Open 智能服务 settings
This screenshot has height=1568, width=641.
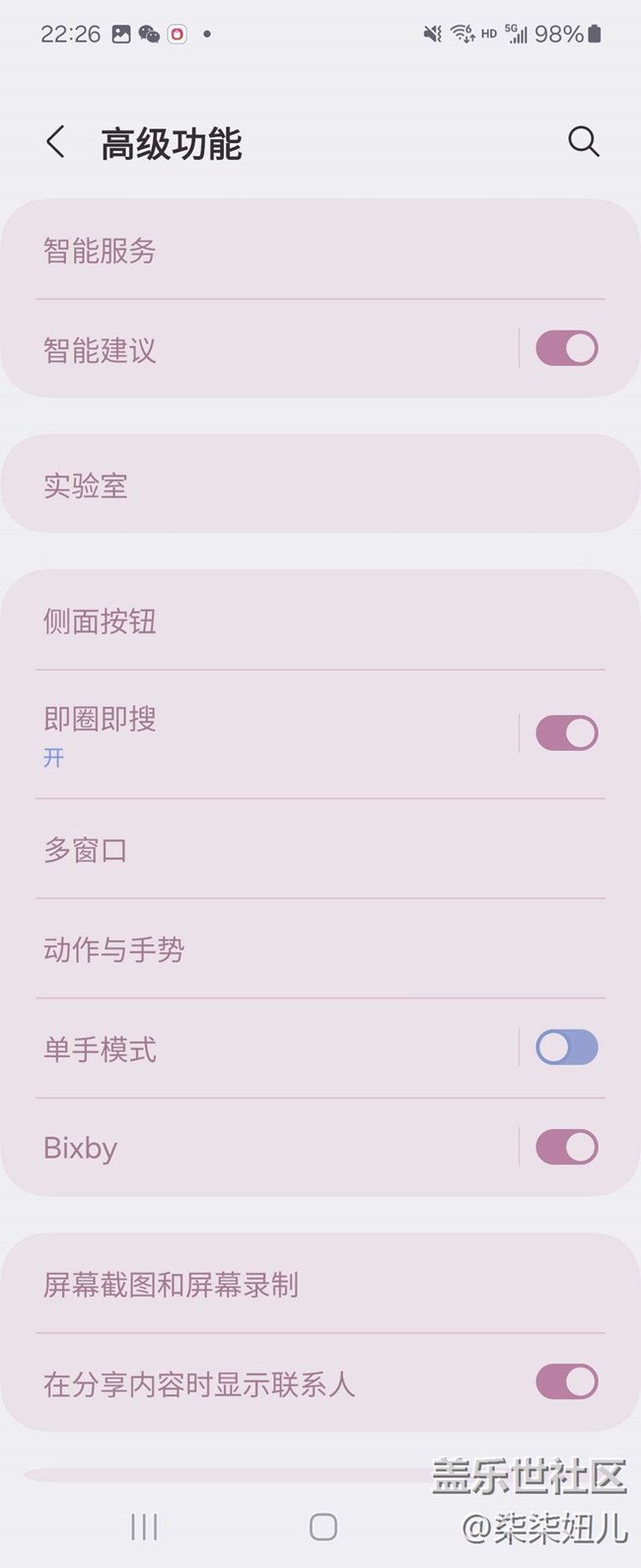[x=320, y=251]
